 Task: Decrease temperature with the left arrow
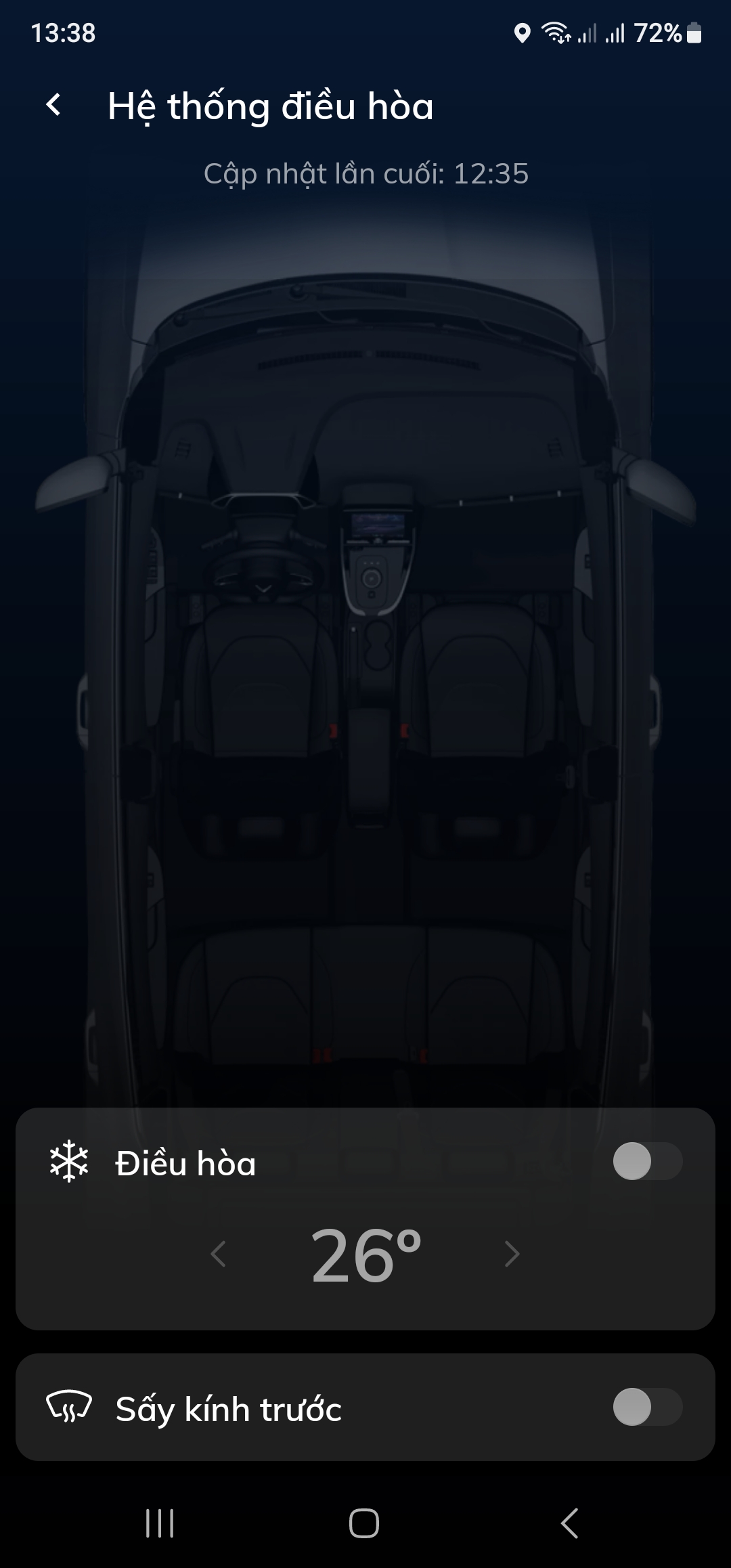pyautogui.click(x=218, y=1255)
